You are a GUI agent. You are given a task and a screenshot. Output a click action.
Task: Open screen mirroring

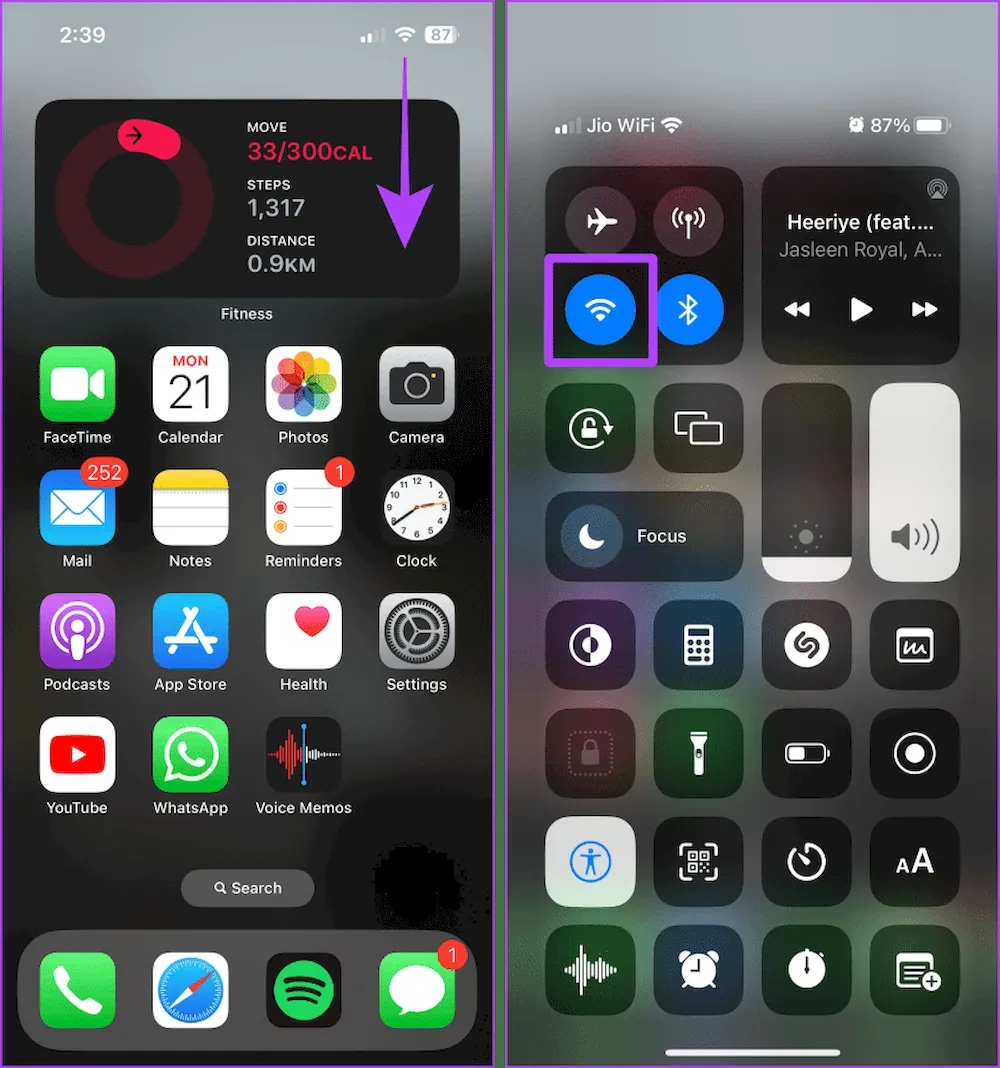698,428
